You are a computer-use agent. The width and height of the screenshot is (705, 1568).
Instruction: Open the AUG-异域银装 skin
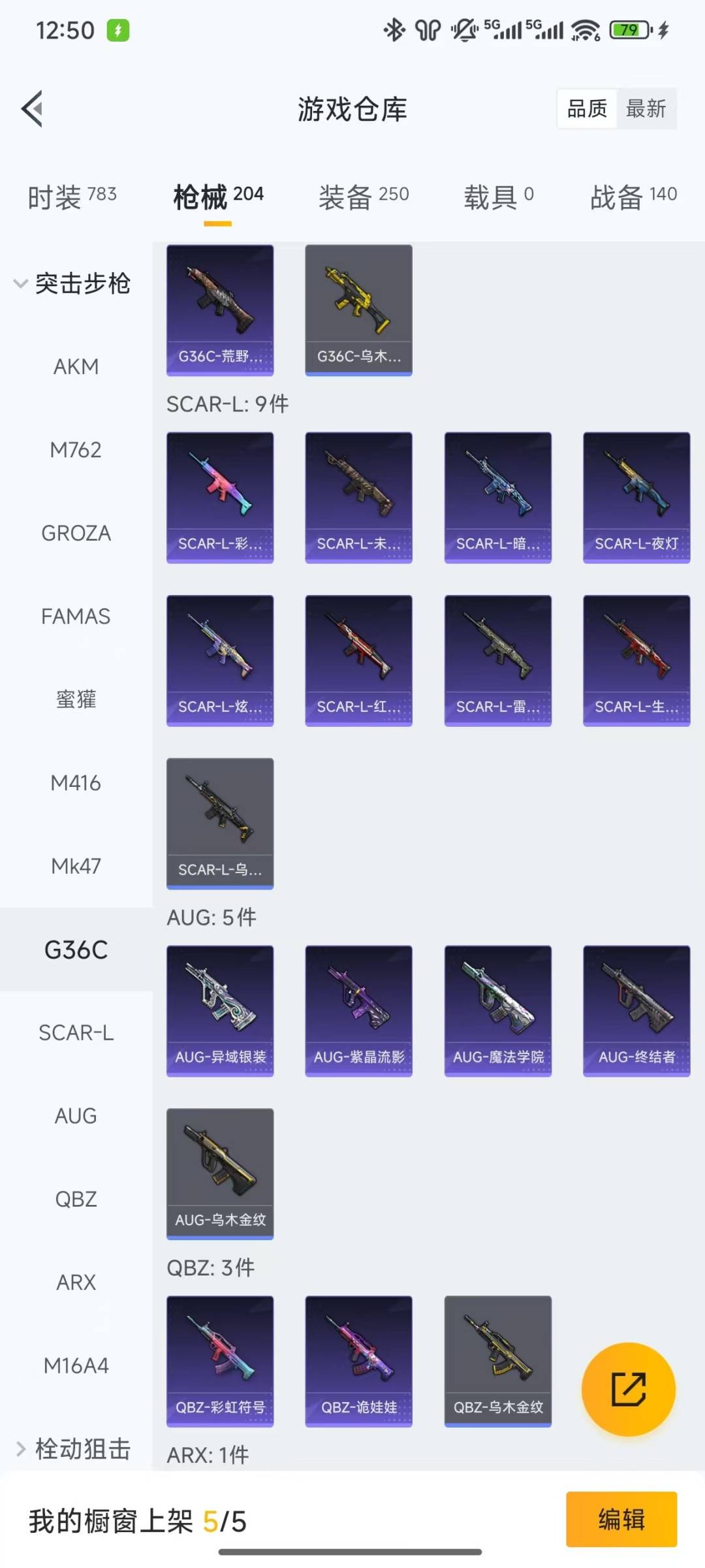(220, 1010)
